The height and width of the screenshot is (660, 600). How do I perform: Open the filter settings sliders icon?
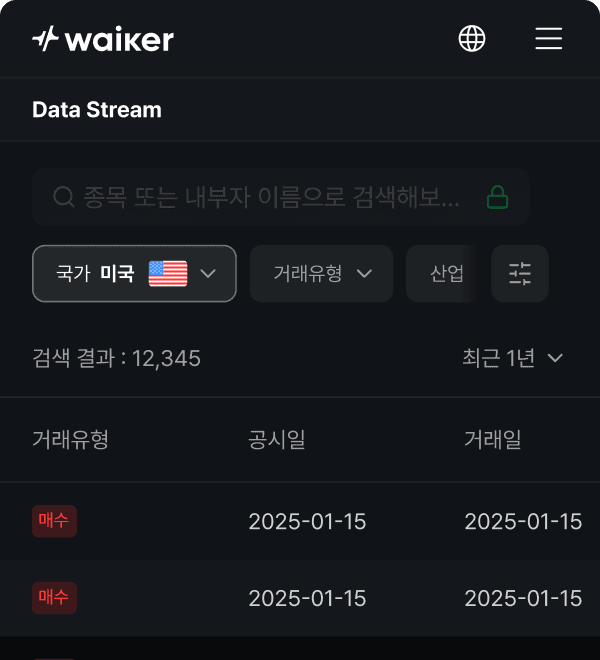point(520,273)
